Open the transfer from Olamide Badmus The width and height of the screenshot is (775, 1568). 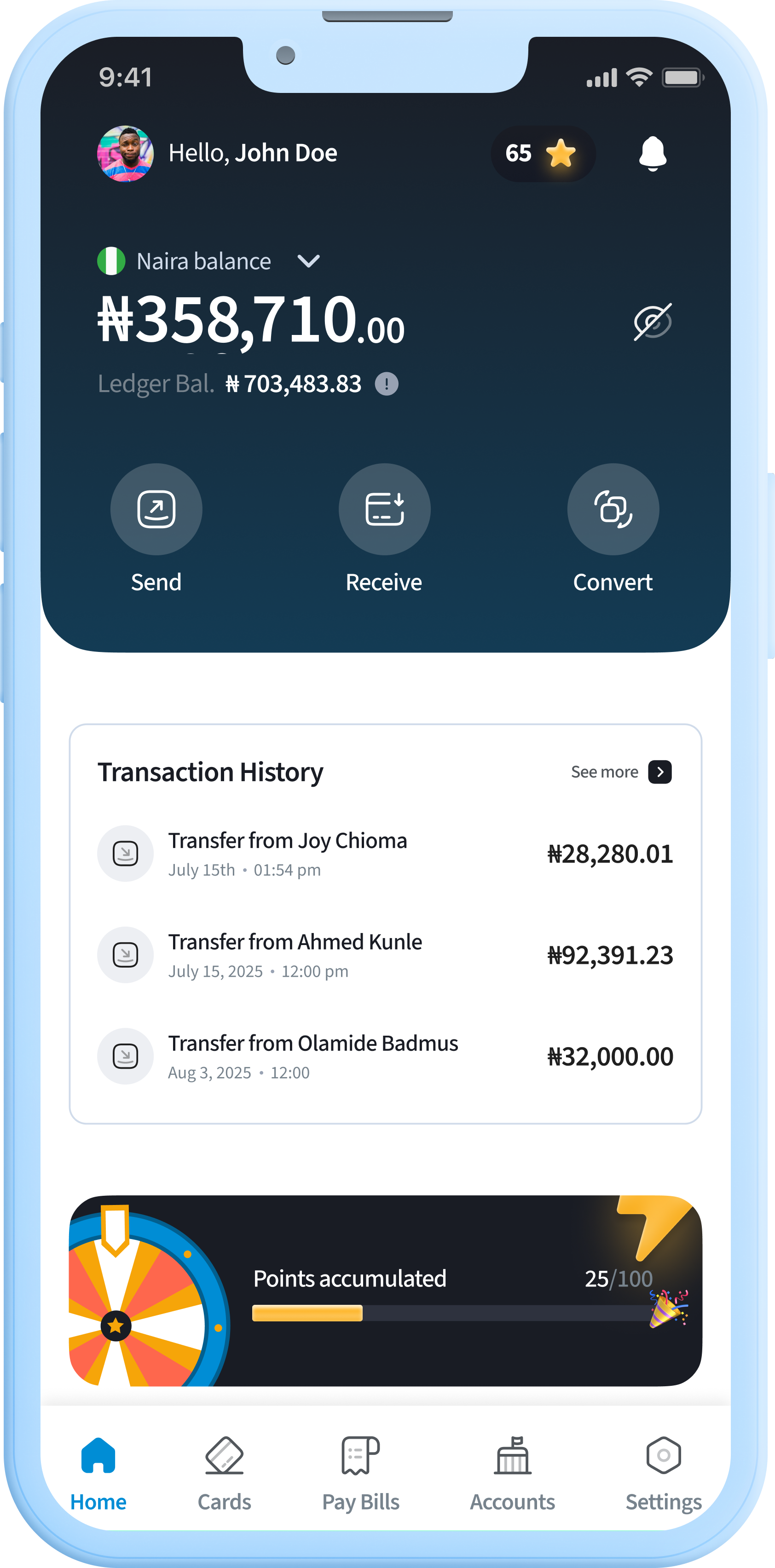385,1056
